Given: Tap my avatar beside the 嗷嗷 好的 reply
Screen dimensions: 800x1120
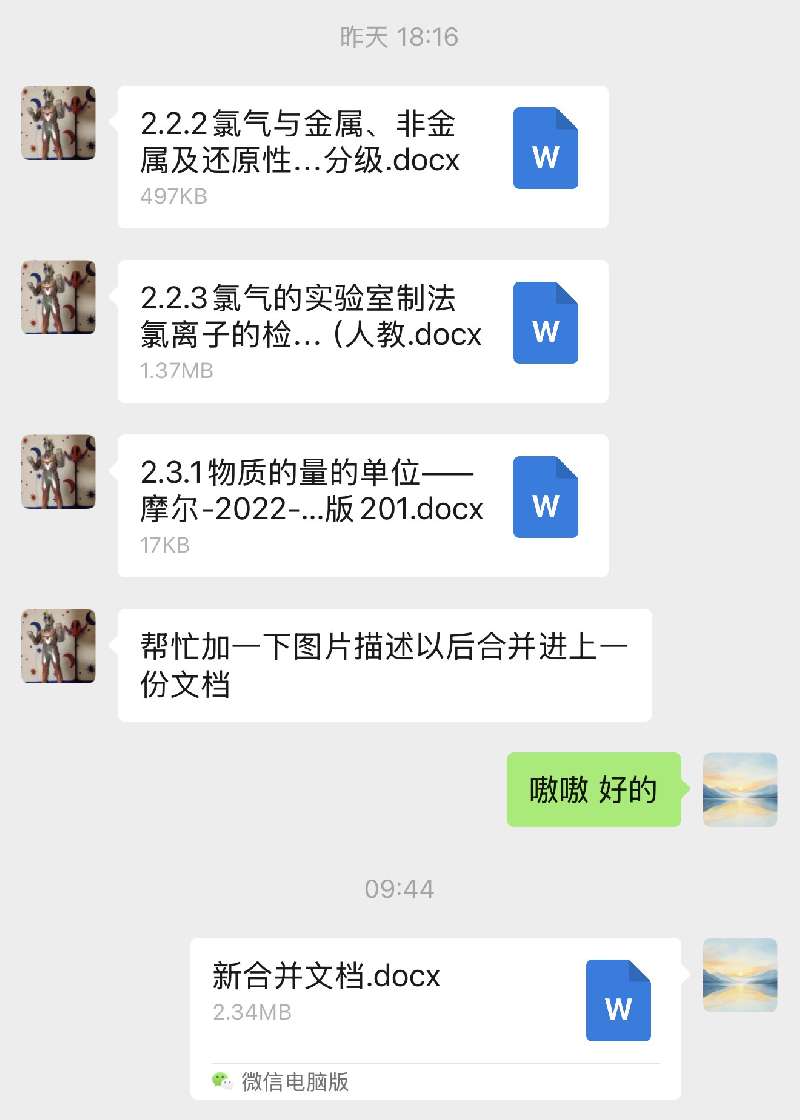Looking at the screenshot, I should (740, 789).
